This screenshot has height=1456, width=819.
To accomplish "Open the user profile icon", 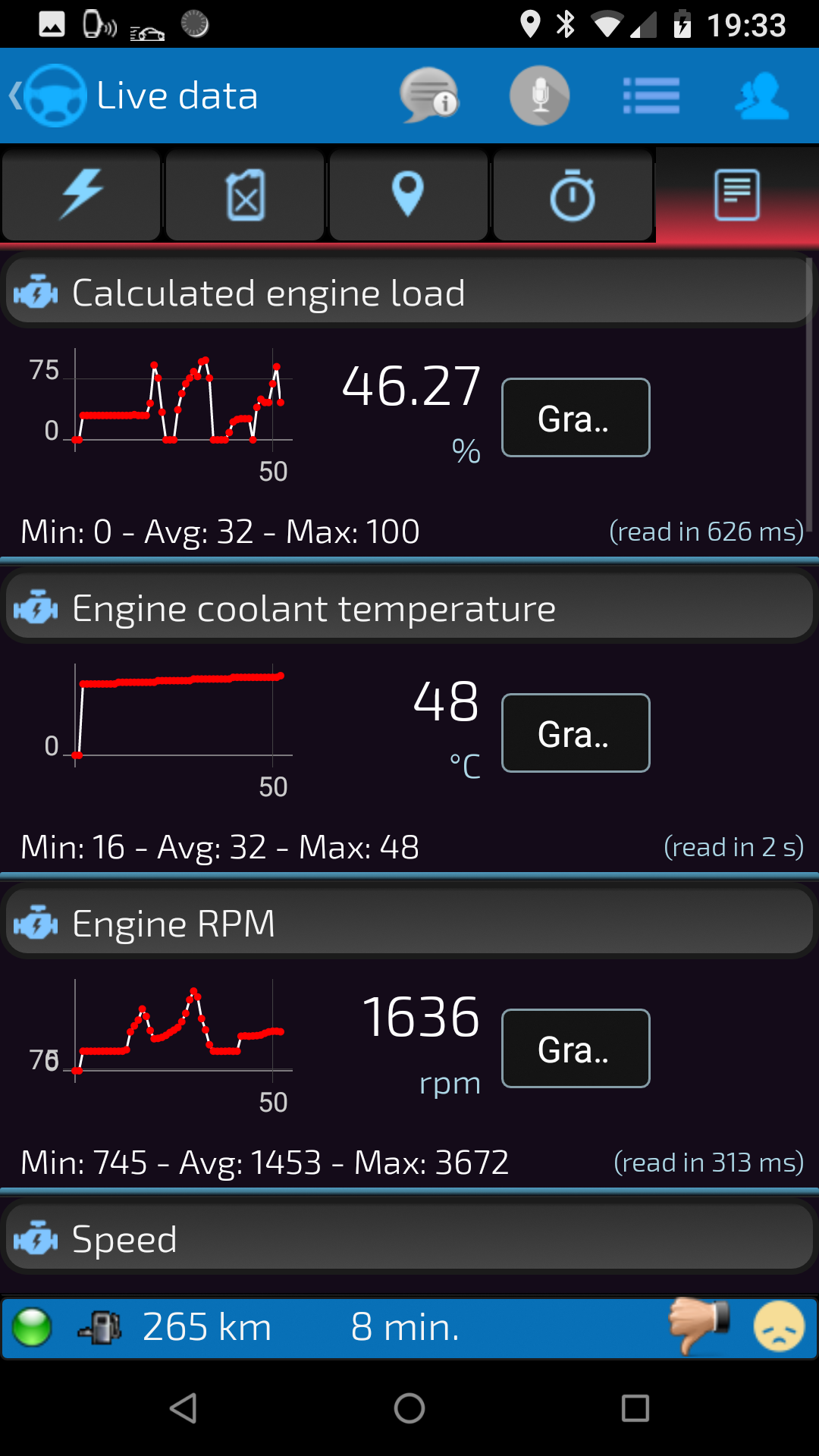I will [x=761, y=96].
